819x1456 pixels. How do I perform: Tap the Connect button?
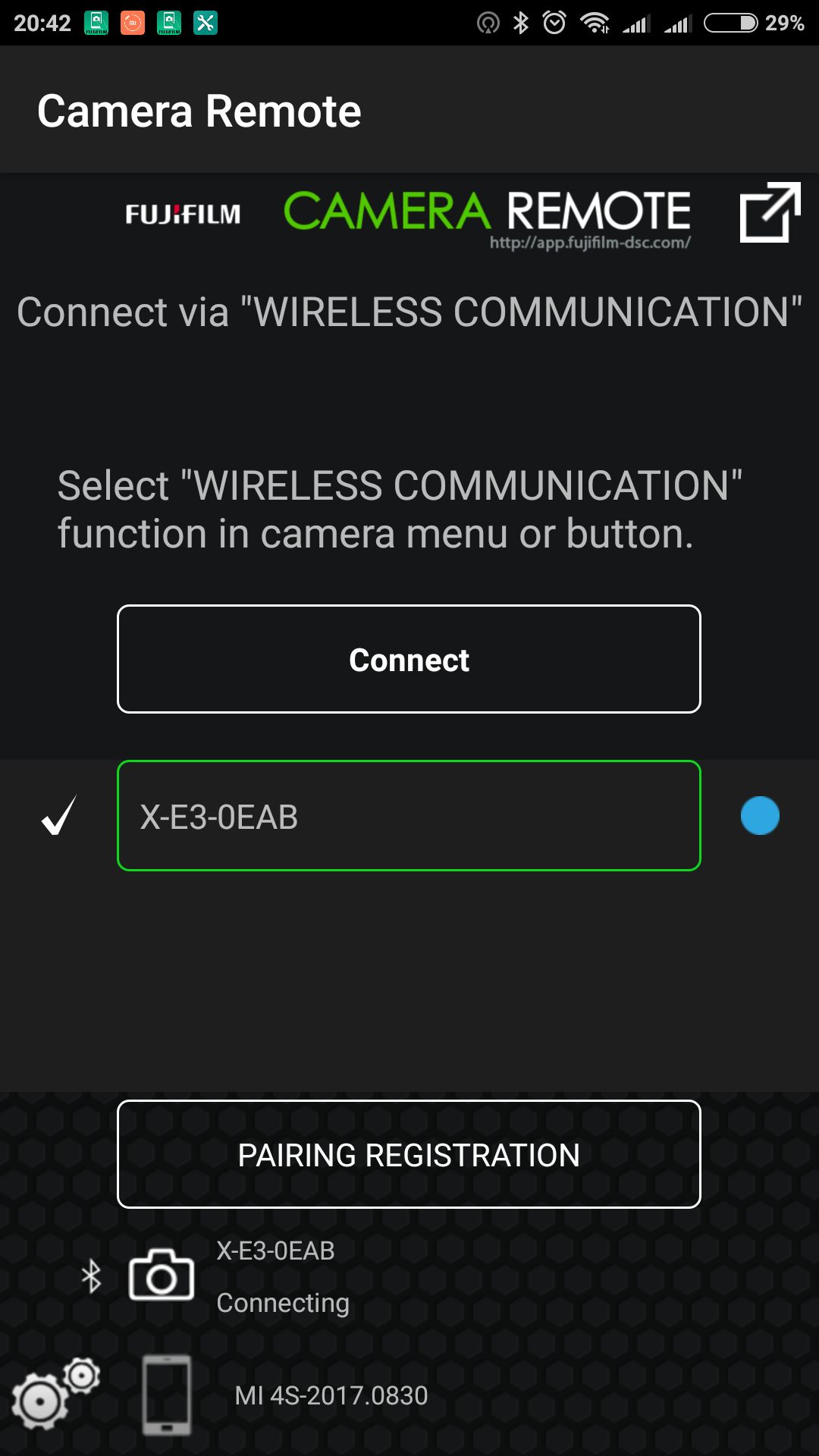coord(409,659)
